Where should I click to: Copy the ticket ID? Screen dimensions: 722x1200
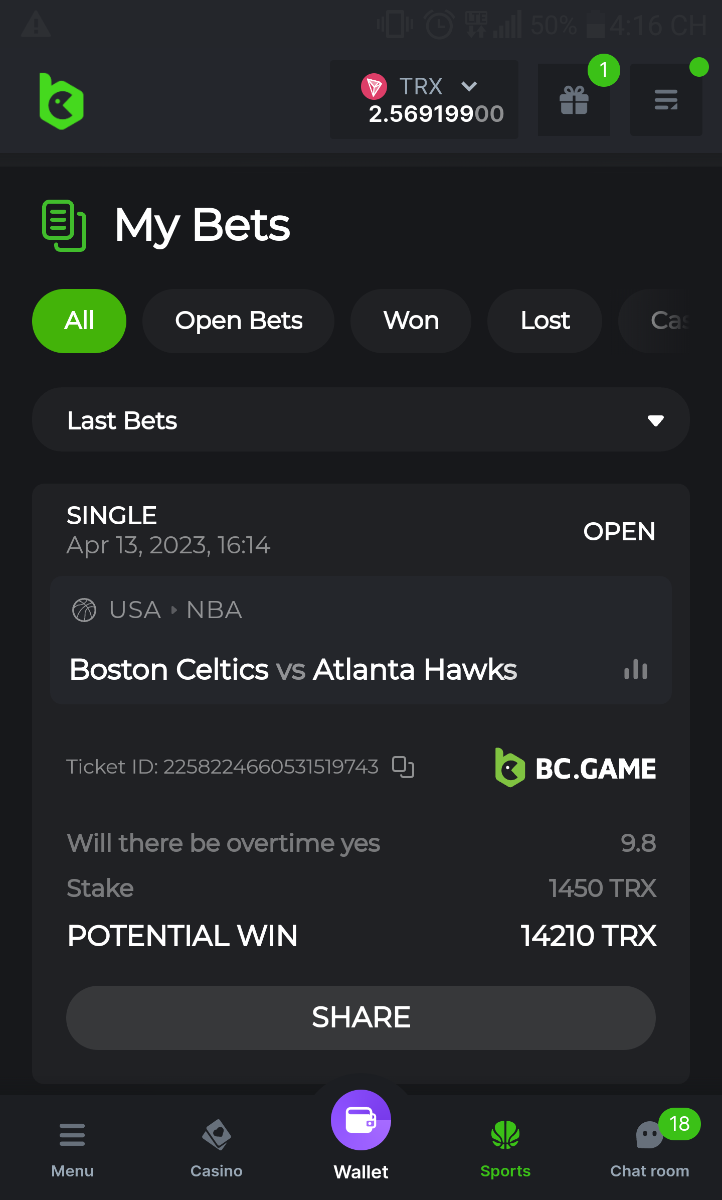(403, 767)
